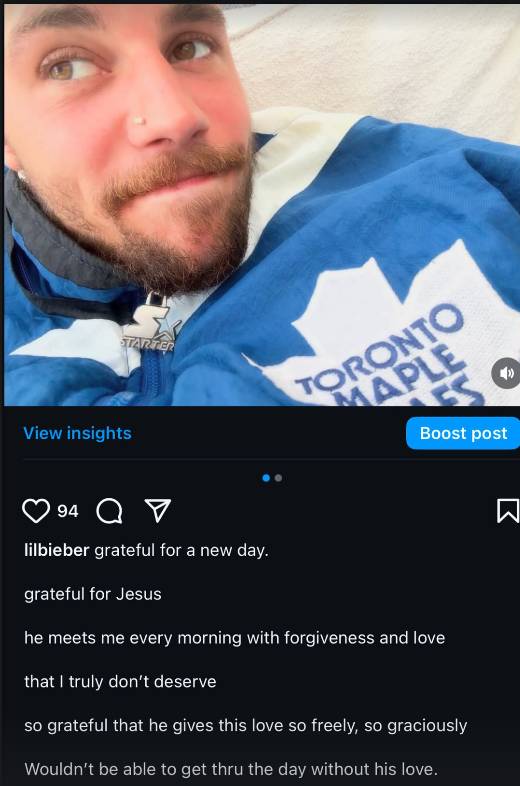Share the post via the paper plane icon
Viewport: 520px width, 786px height.
click(x=157, y=510)
